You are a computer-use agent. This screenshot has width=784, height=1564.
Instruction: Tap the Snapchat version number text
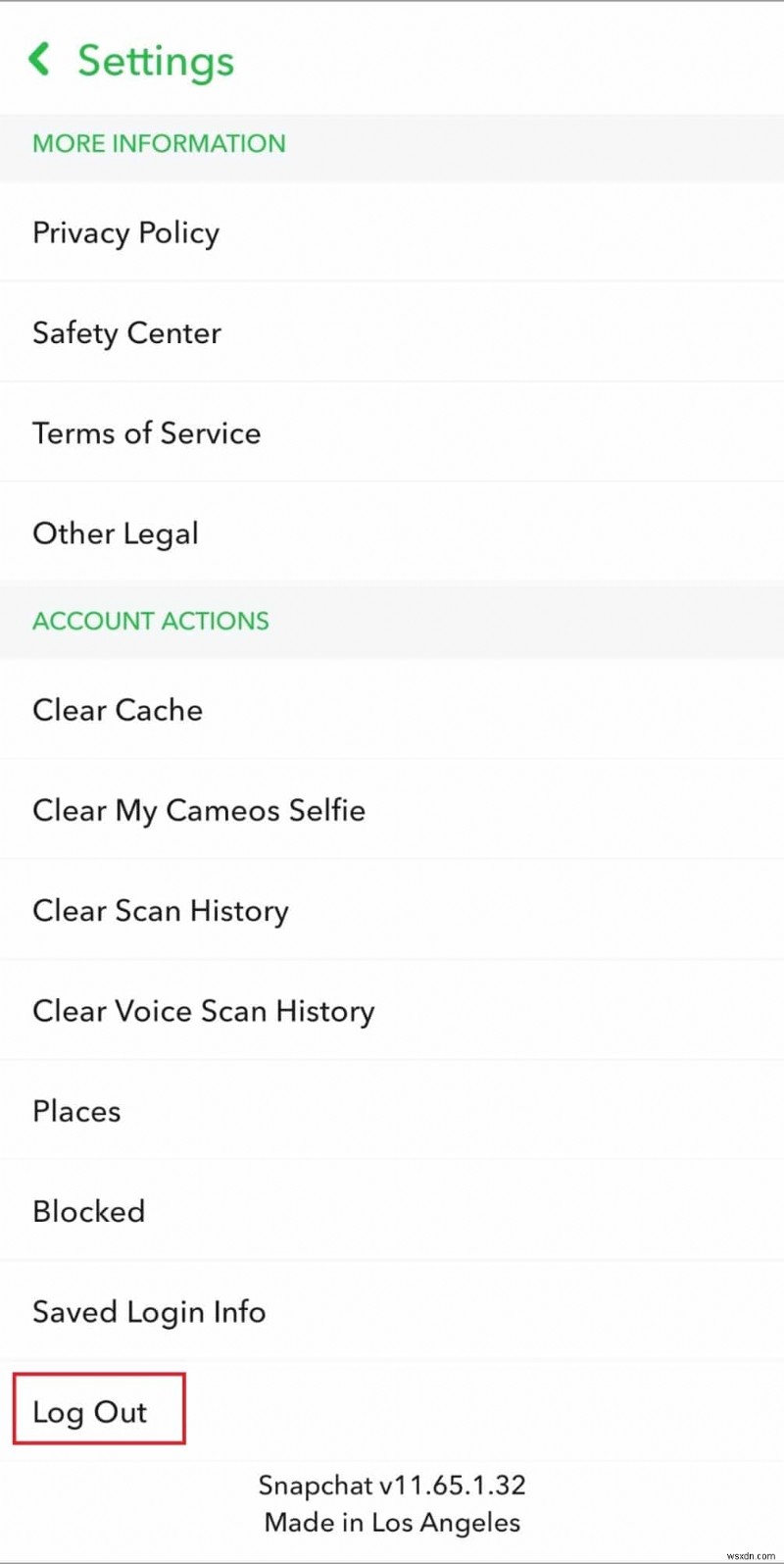392,1485
